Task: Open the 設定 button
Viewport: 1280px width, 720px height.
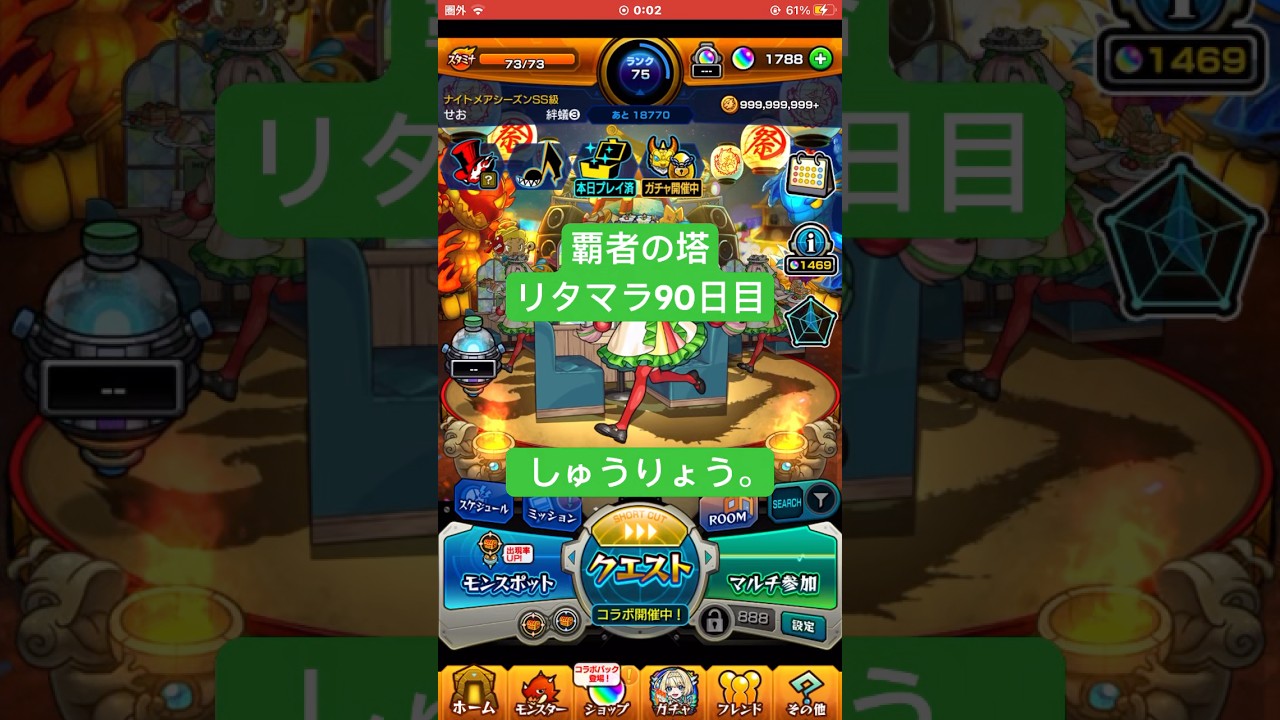Action: tap(803, 626)
